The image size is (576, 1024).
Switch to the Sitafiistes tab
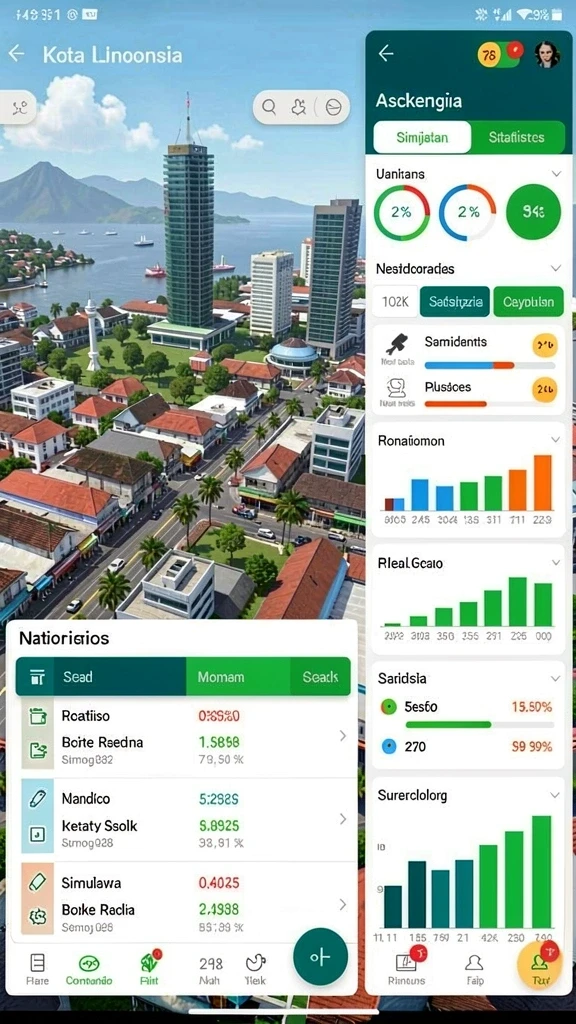pos(517,138)
